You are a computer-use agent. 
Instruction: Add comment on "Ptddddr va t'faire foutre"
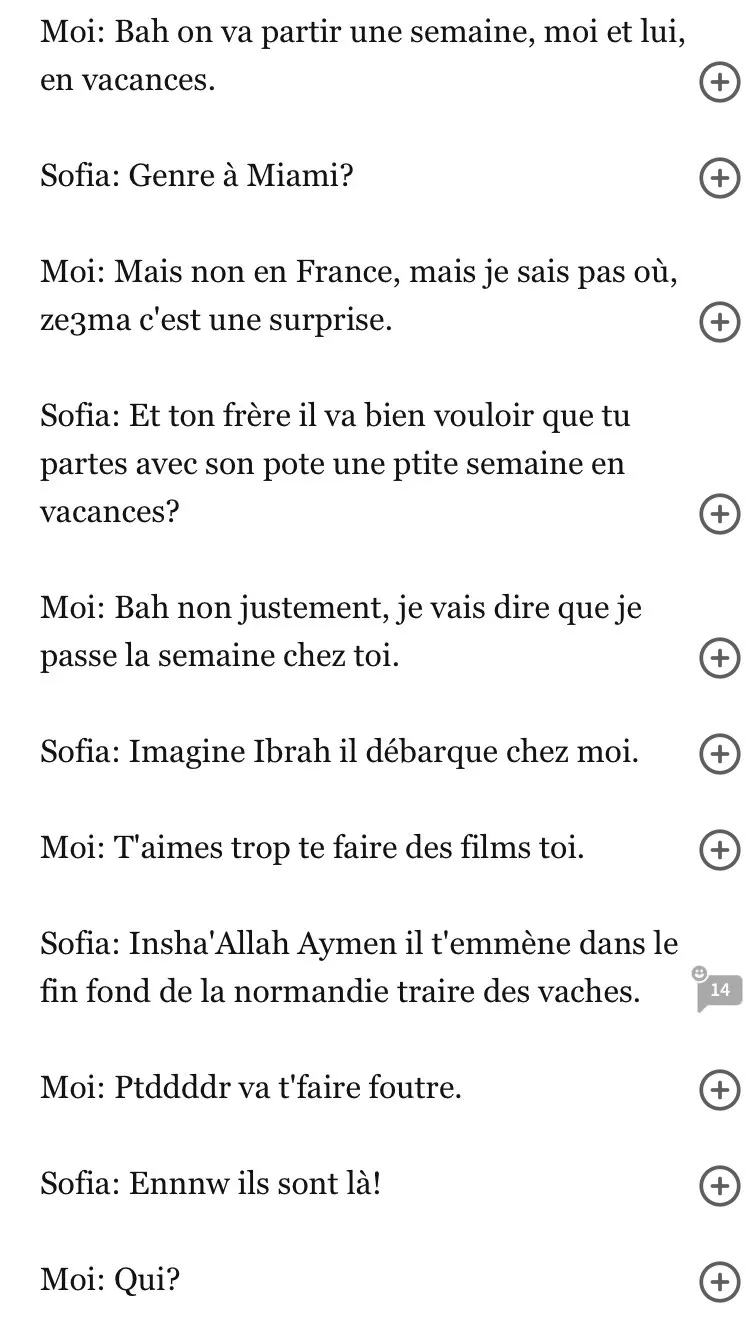(x=716, y=1090)
